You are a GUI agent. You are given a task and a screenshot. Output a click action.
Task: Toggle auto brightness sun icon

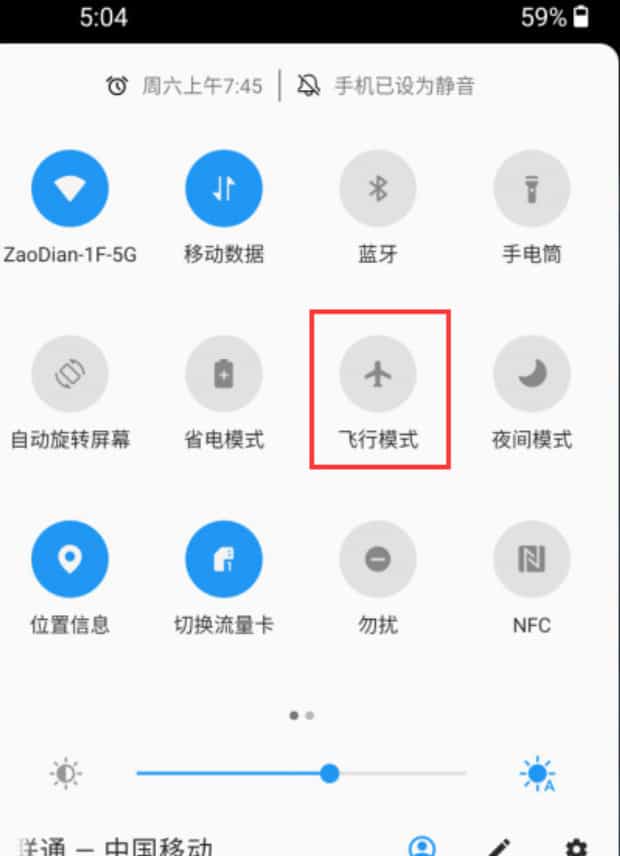click(538, 773)
